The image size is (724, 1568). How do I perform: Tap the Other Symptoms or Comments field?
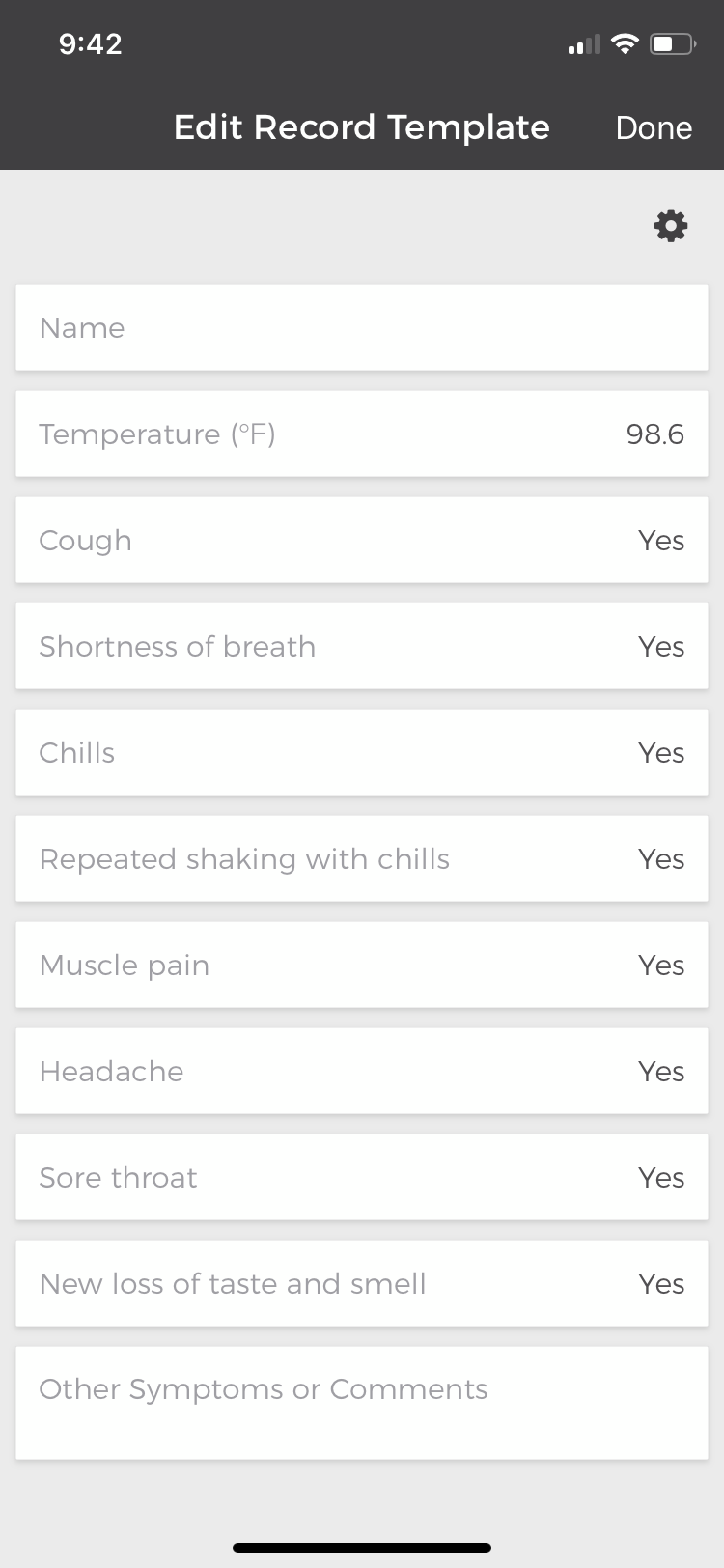[362, 1403]
